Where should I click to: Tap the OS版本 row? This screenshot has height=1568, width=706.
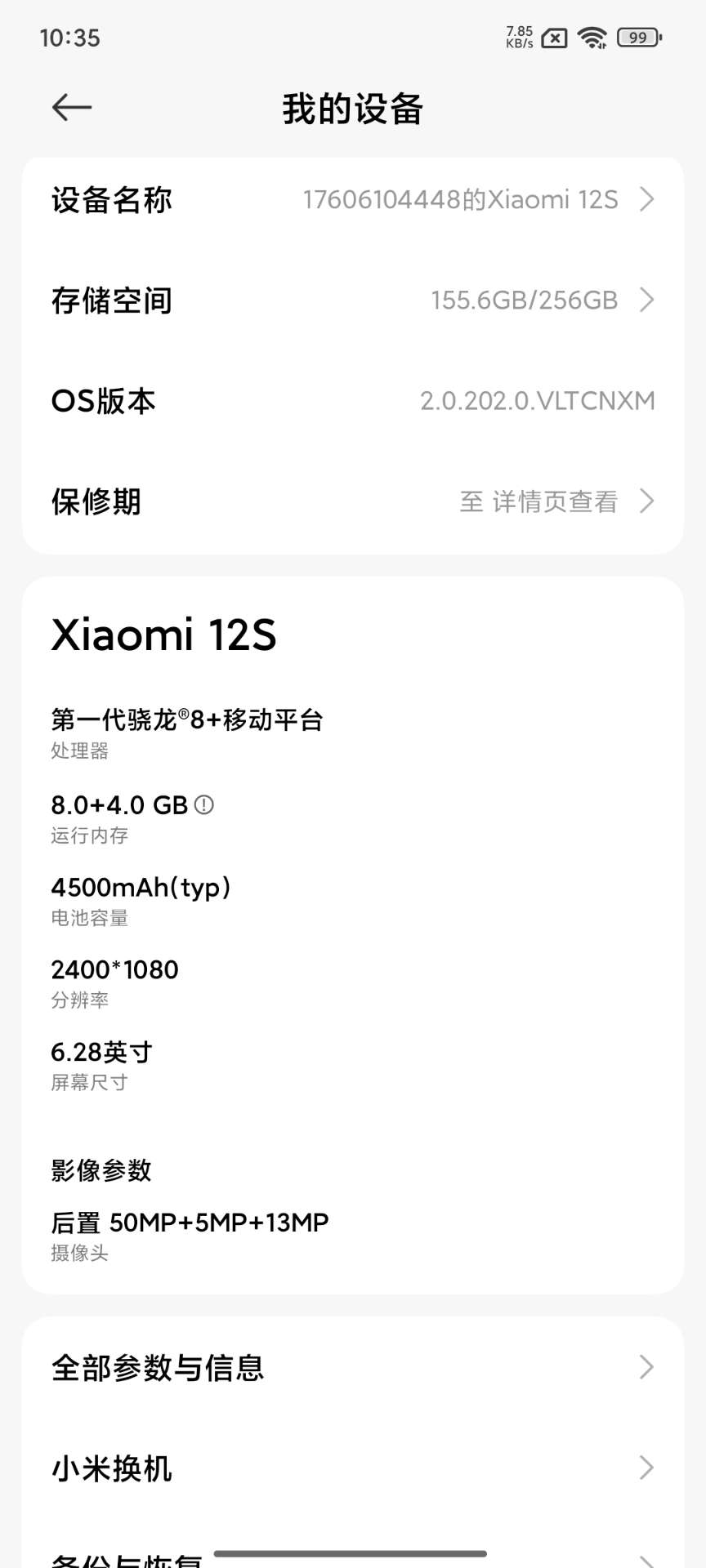click(x=353, y=401)
